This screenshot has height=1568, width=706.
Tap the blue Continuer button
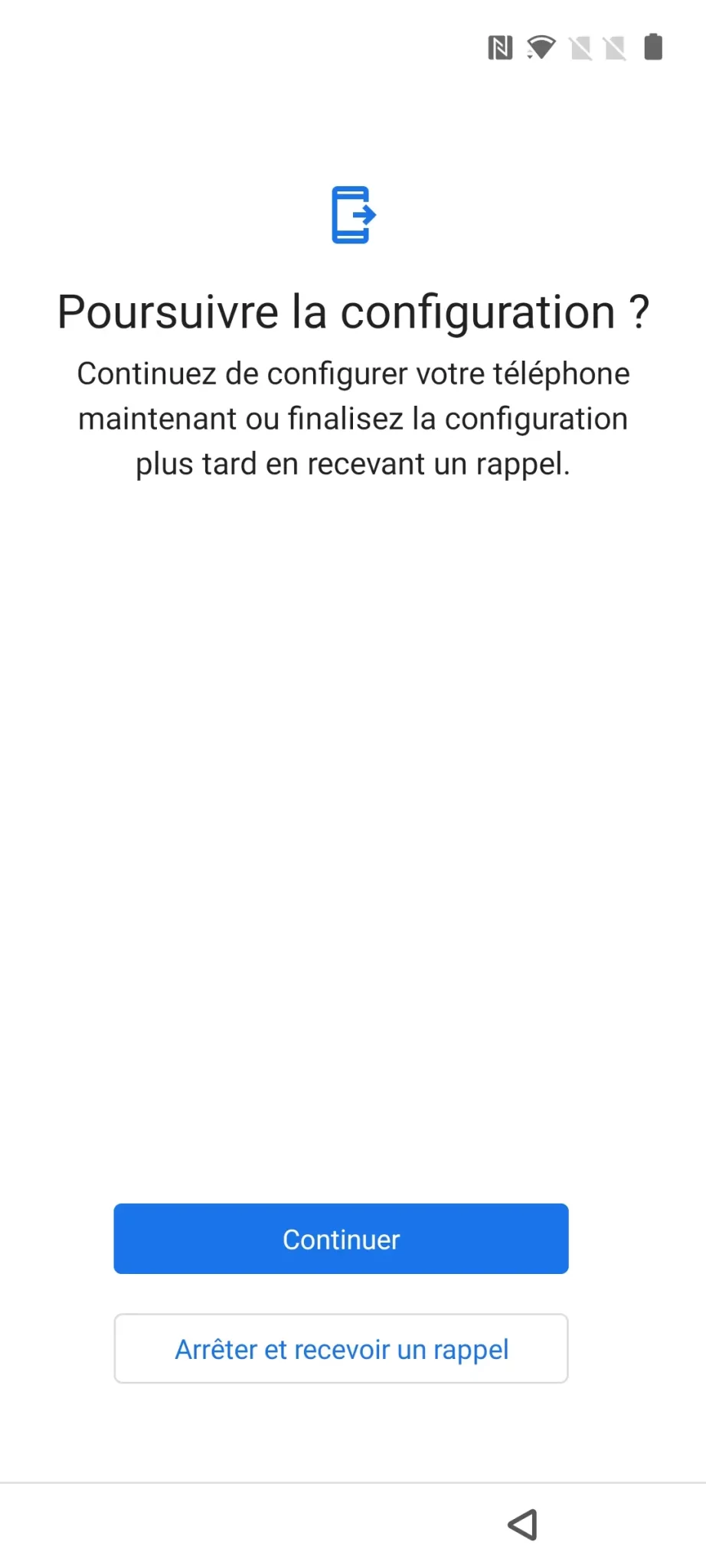pyautogui.click(x=341, y=1239)
